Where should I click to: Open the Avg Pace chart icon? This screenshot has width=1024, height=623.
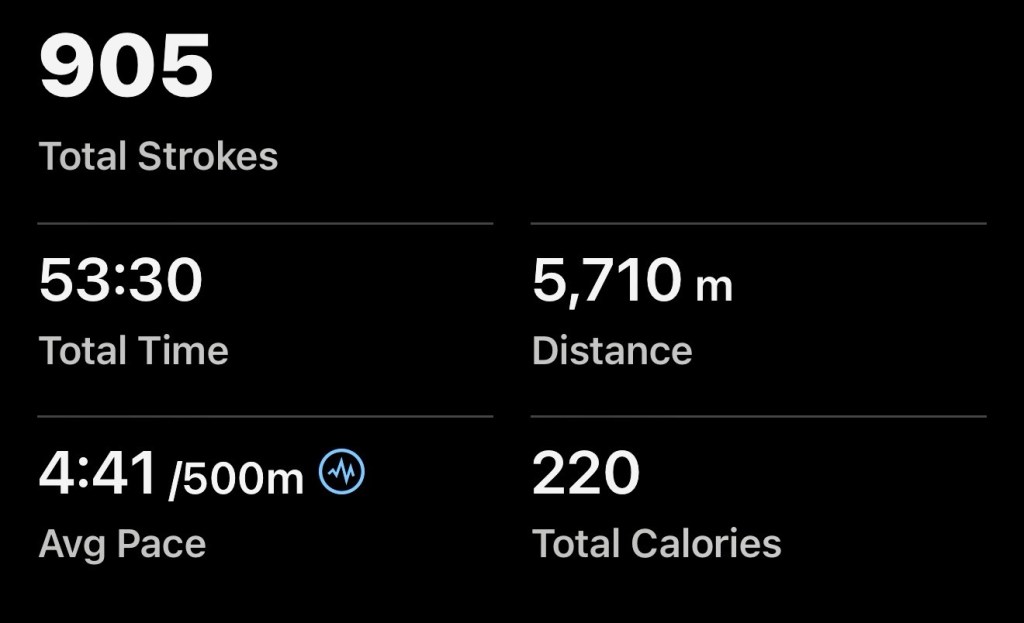(342, 471)
